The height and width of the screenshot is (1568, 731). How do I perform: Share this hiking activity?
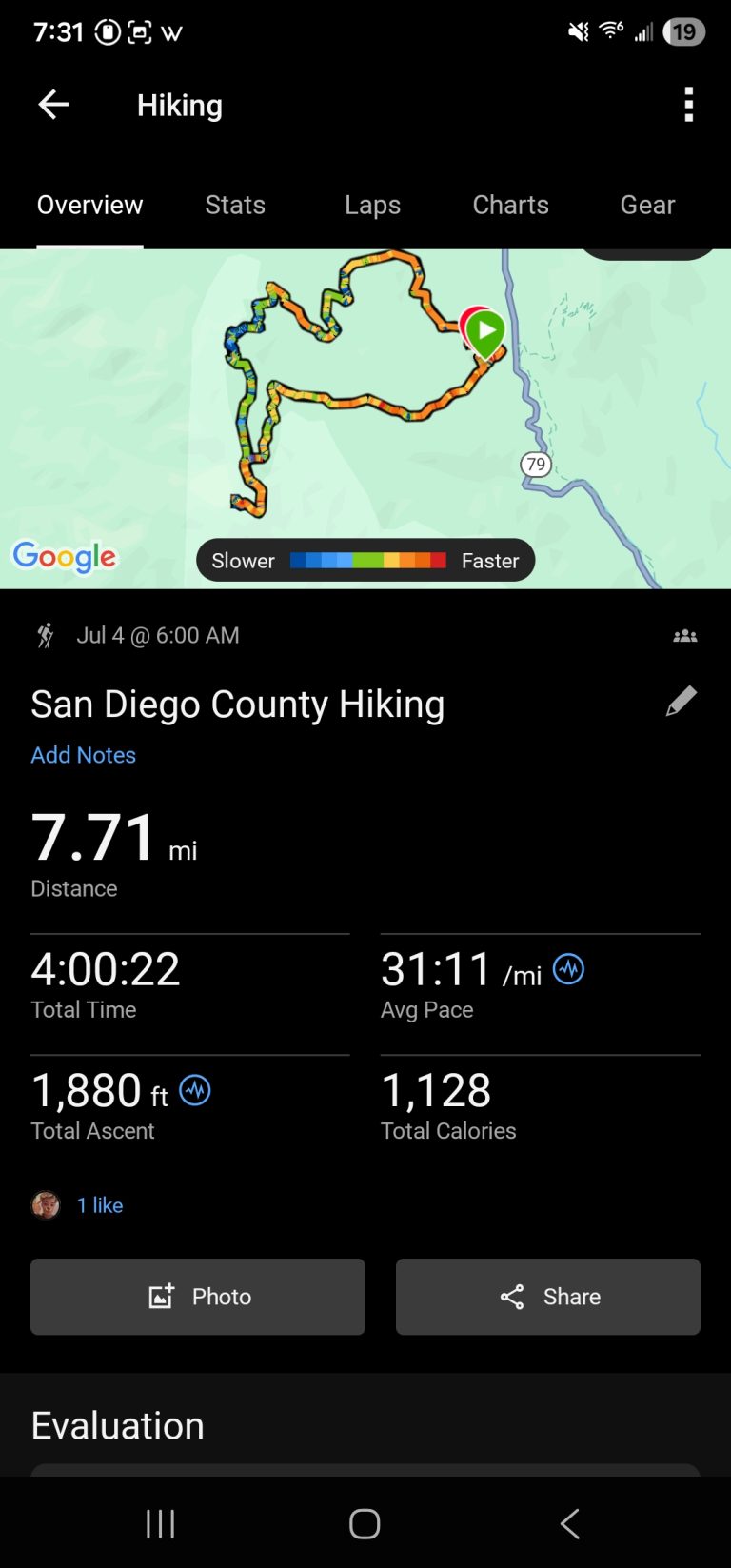pyautogui.click(x=548, y=1297)
